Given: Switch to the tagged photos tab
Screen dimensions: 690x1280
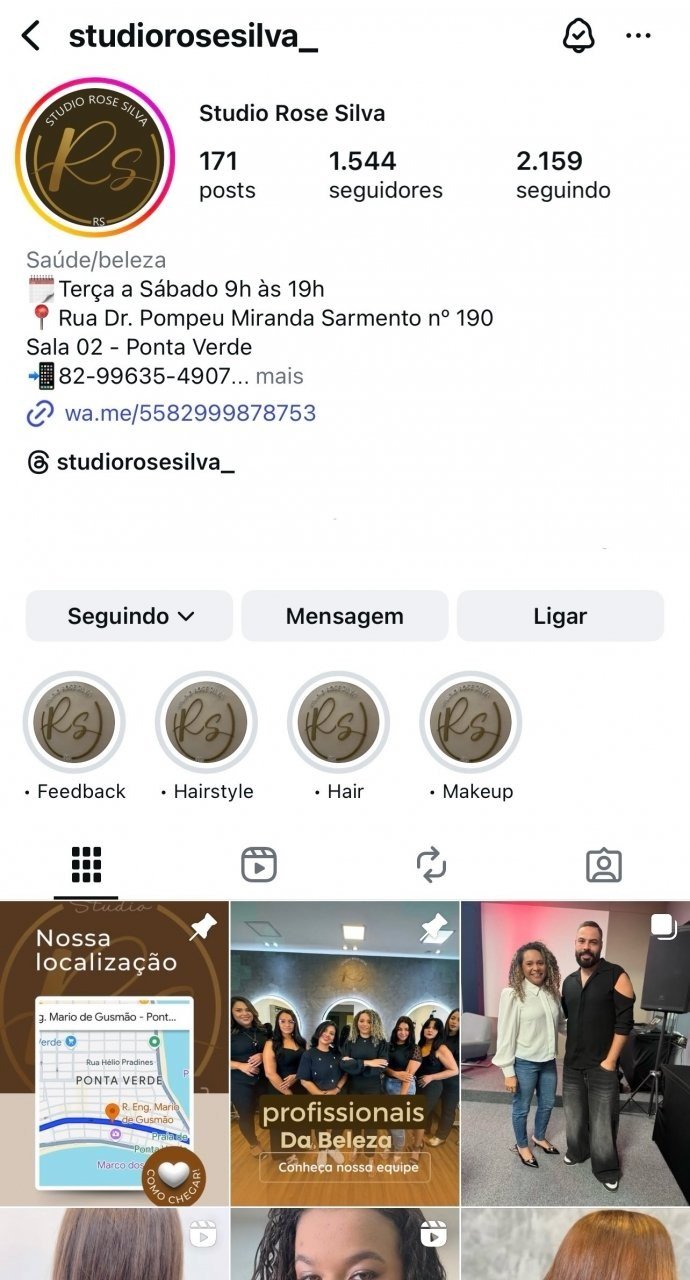Looking at the screenshot, I should coord(604,865).
